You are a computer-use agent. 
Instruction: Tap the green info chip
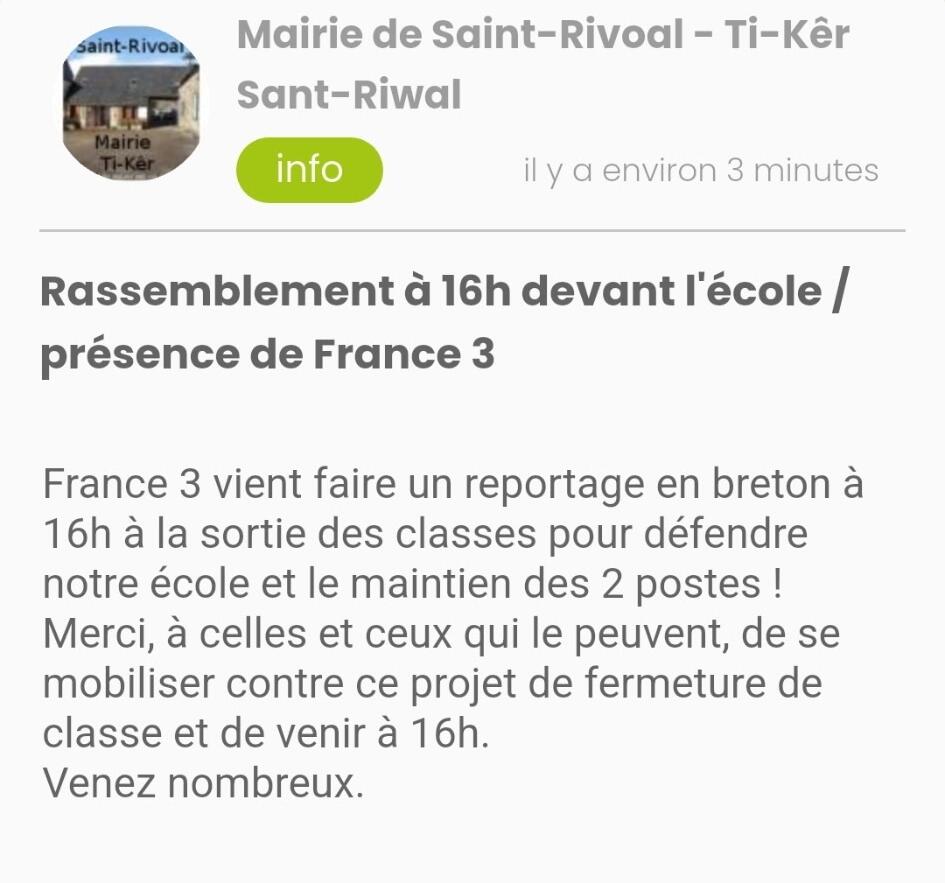(309, 170)
